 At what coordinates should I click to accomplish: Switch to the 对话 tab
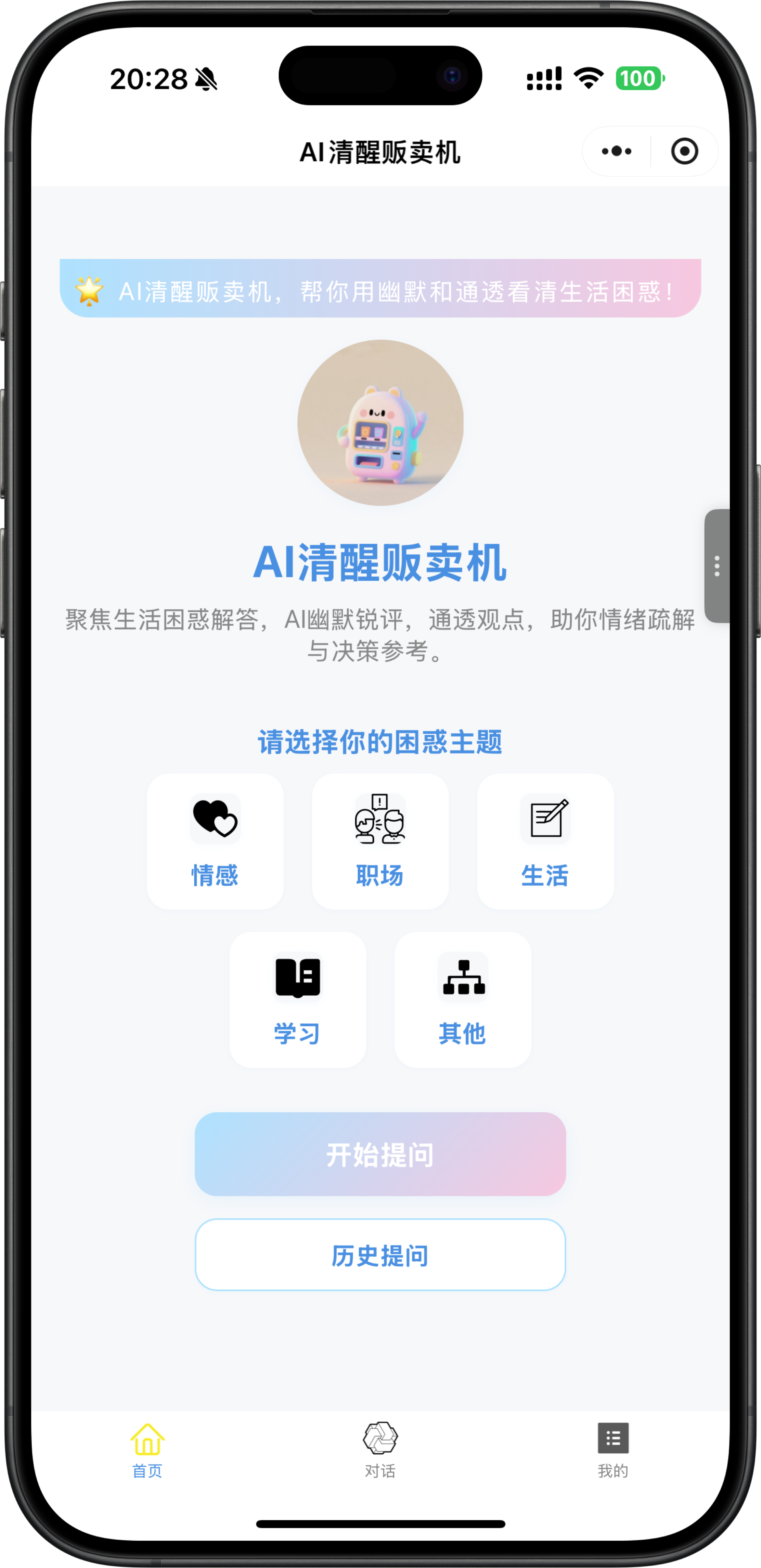click(380, 1450)
